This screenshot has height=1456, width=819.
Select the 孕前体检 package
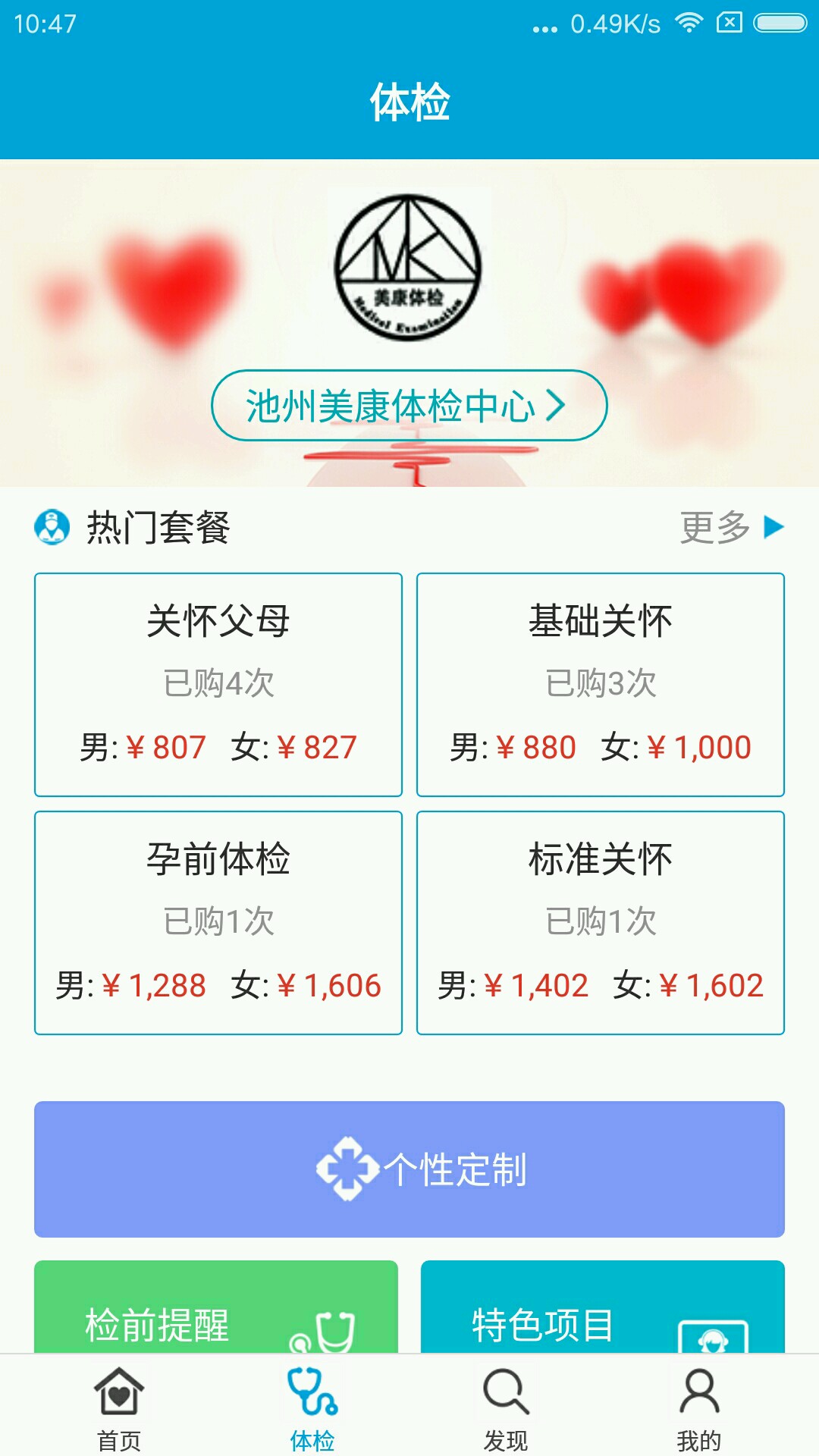tap(218, 923)
